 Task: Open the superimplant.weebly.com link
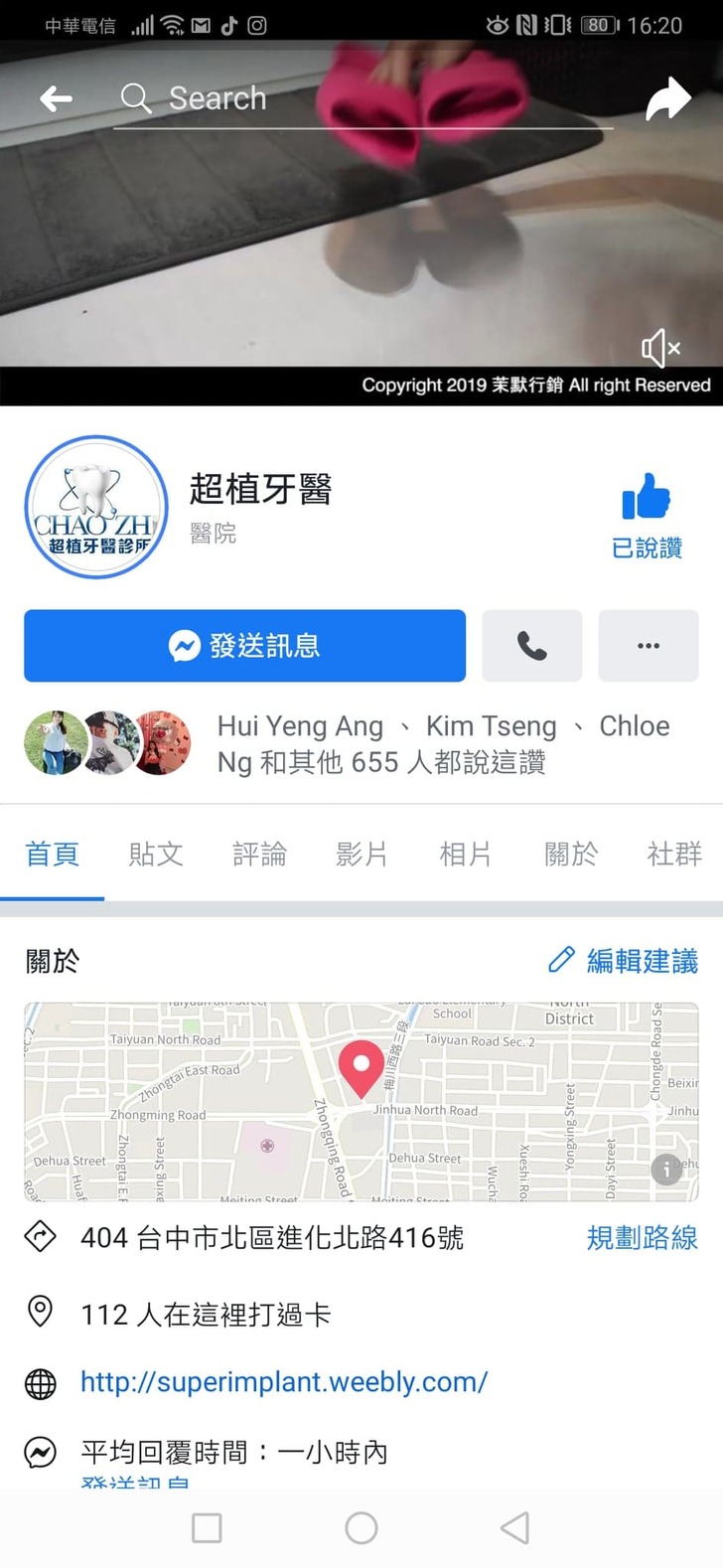(284, 1381)
